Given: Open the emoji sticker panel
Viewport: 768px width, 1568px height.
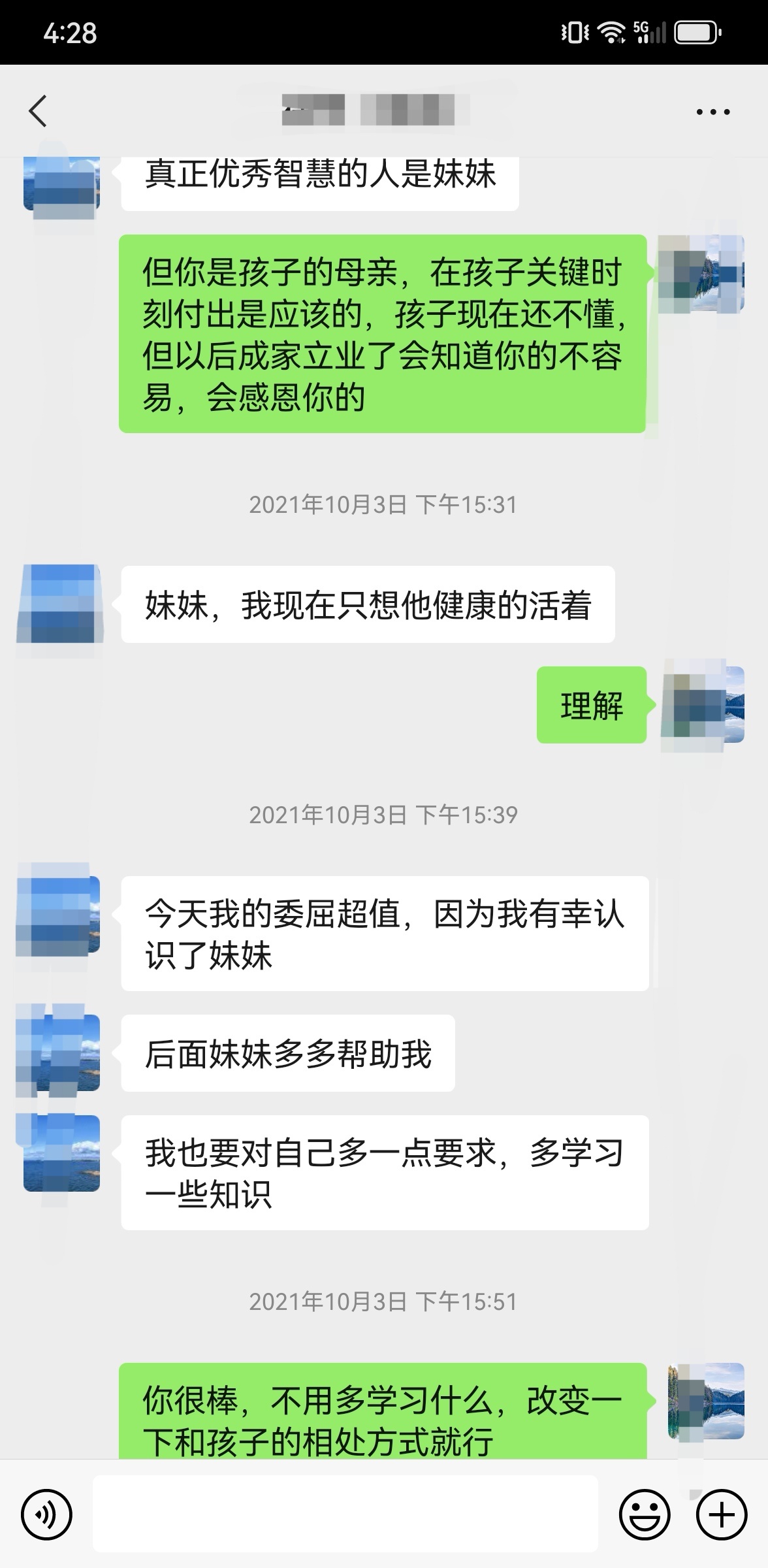Looking at the screenshot, I should coord(645,1514).
